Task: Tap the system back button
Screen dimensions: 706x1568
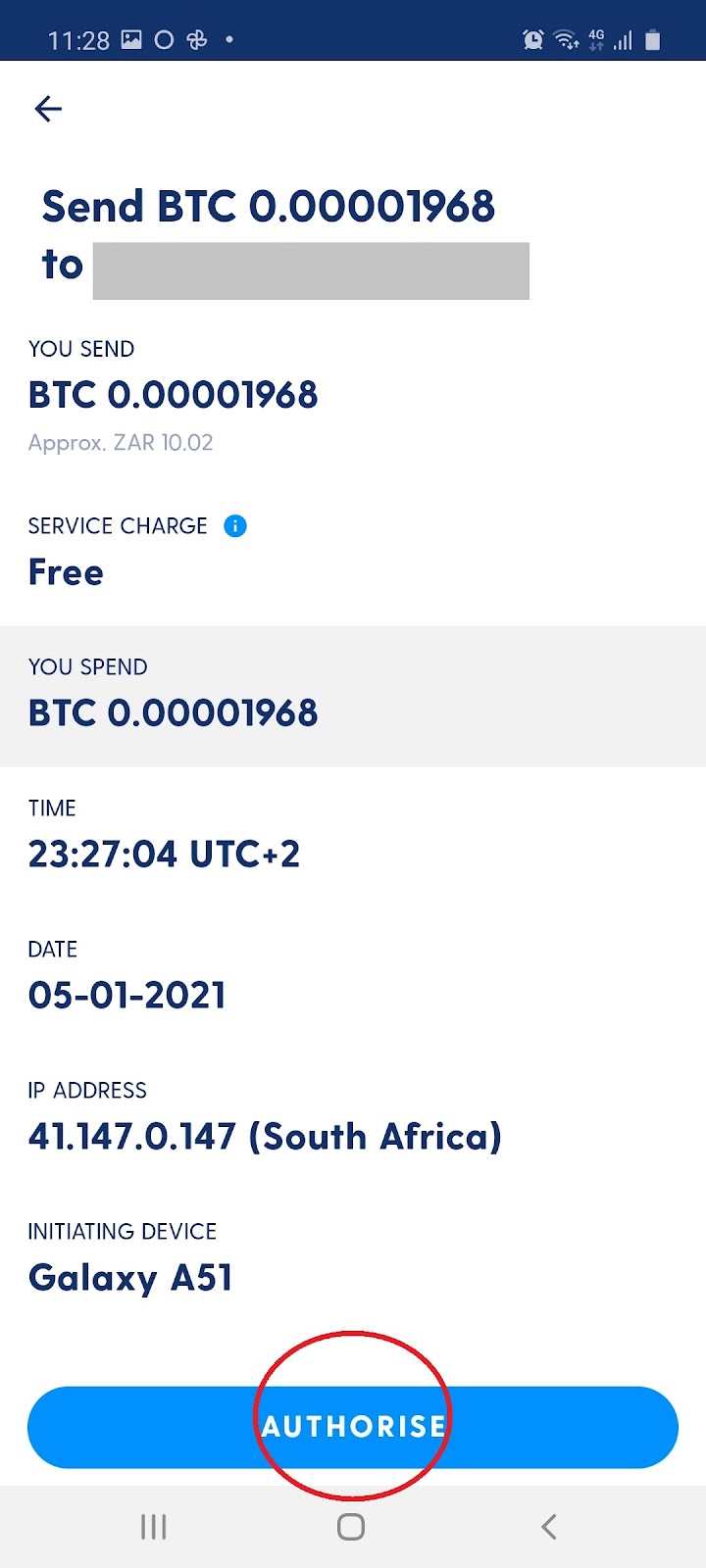Action: pyautogui.click(x=549, y=1526)
